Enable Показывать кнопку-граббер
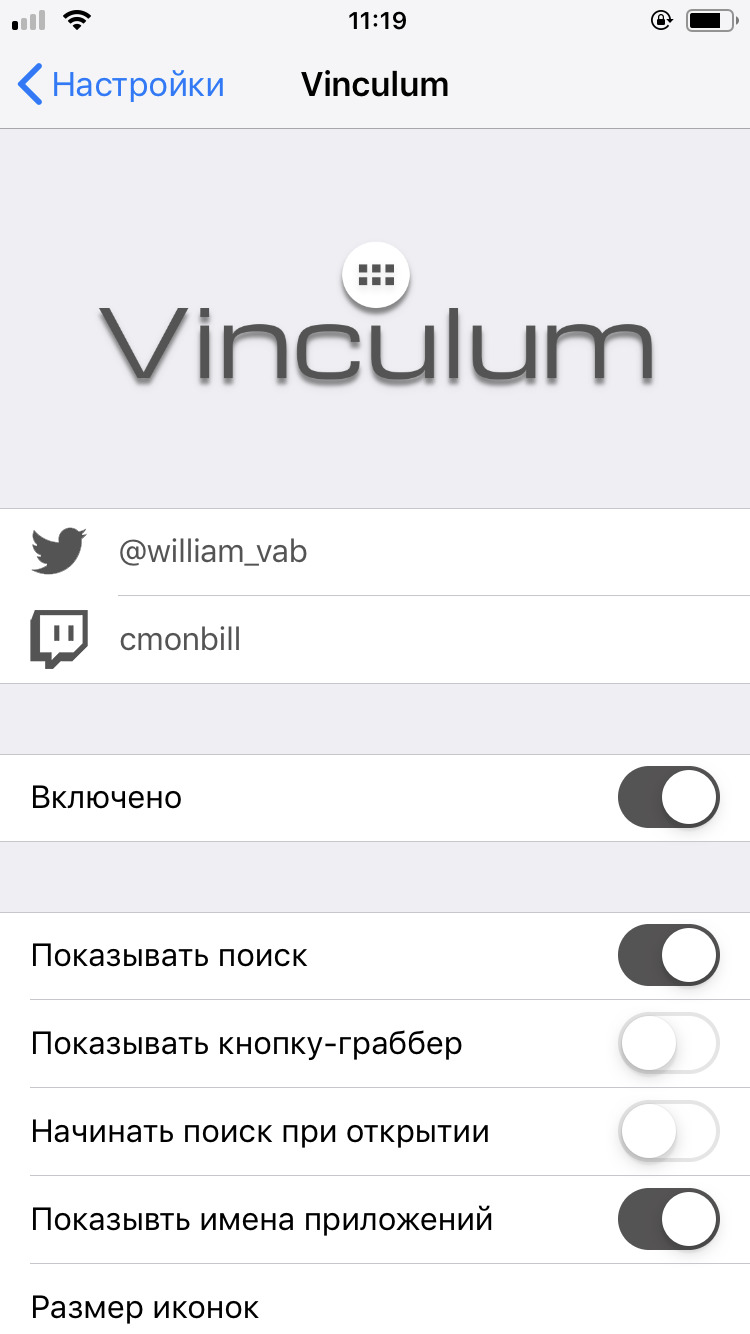 coord(669,1044)
